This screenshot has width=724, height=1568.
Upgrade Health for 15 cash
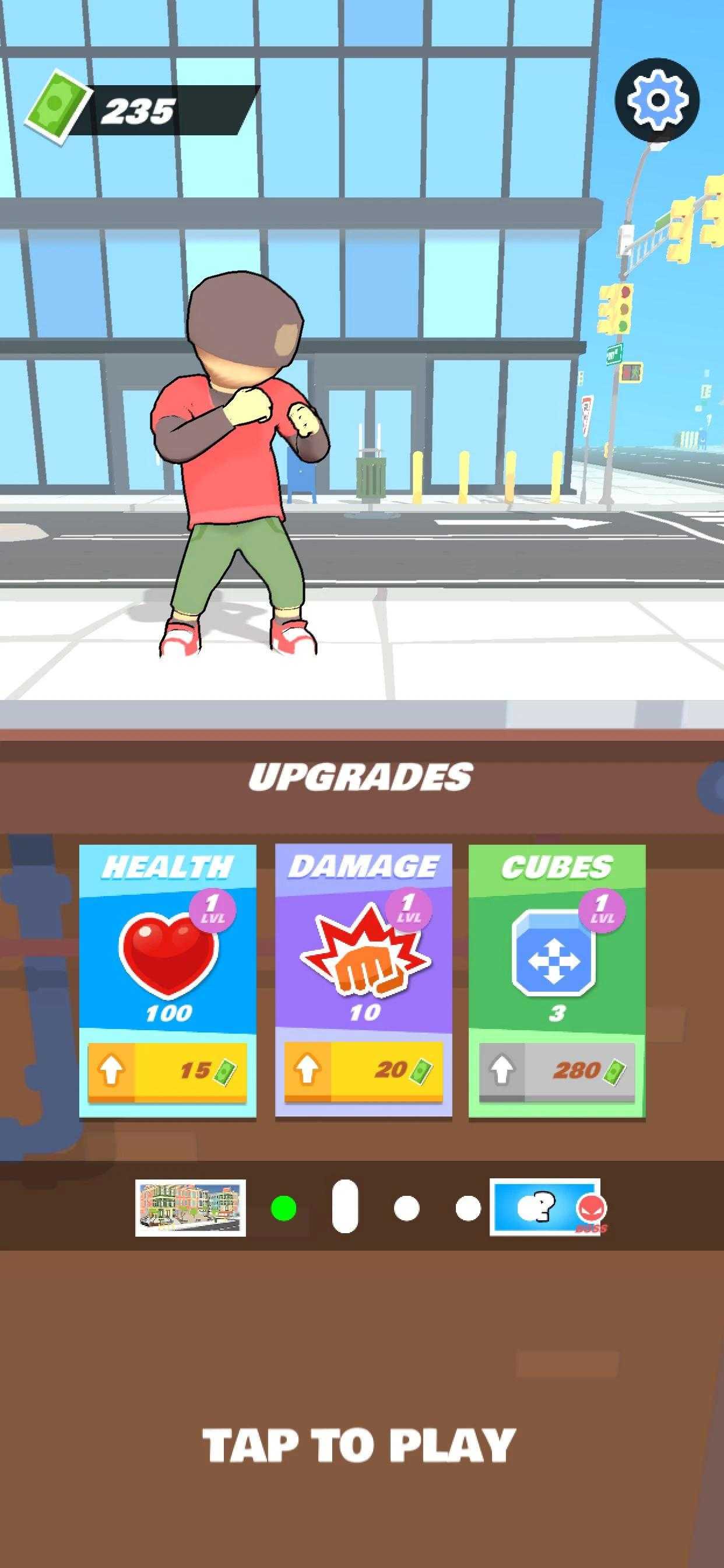click(x=167, y=1072)
